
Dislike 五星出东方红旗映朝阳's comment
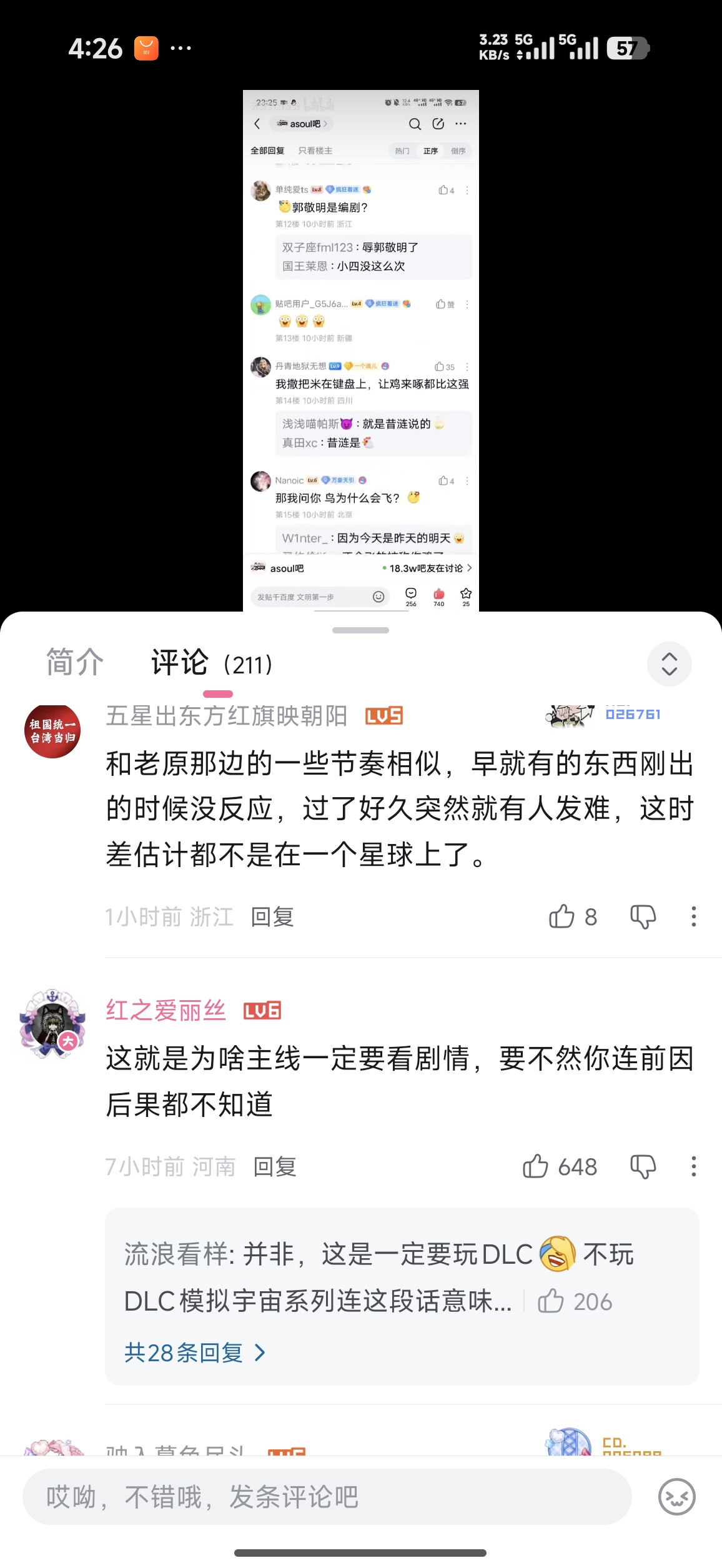643,916
